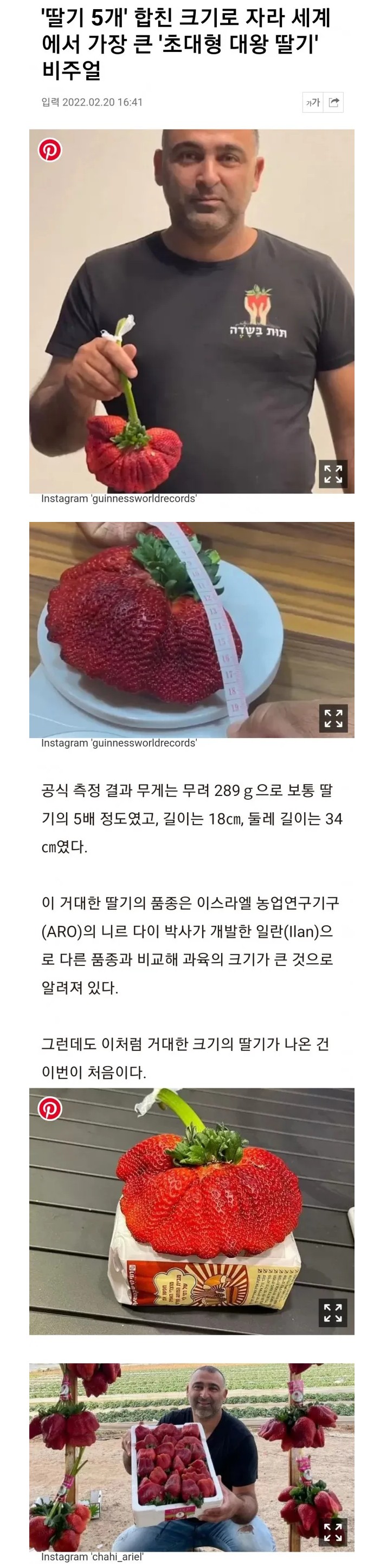Viewport: 380px width, 1568px height.
Task: Expand the photo of man holding strawberry
Action: pos(332,474)
